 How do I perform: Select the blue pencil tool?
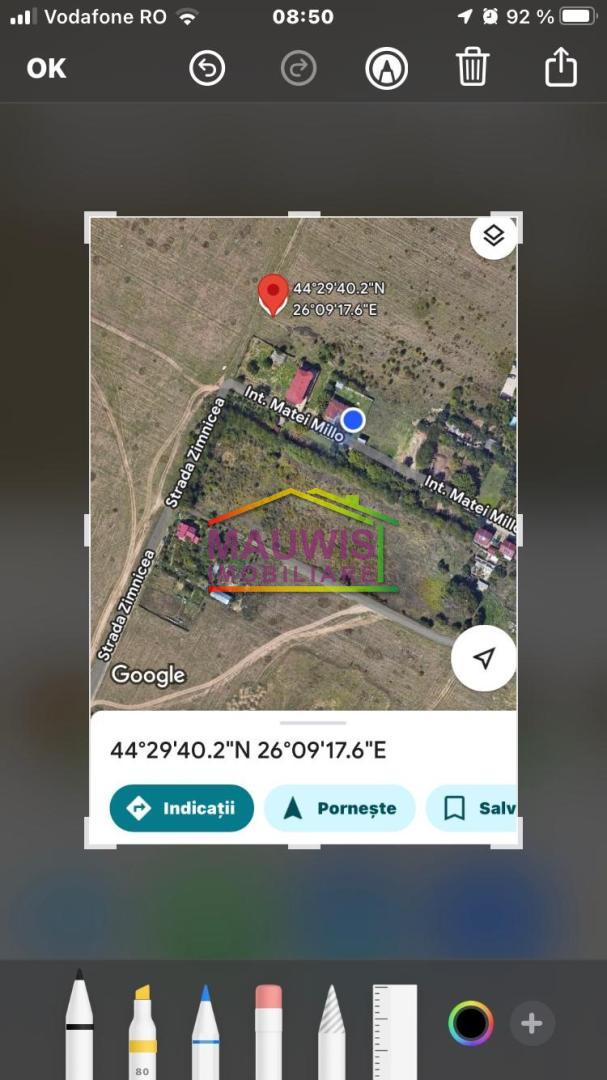click(205, 1032)
